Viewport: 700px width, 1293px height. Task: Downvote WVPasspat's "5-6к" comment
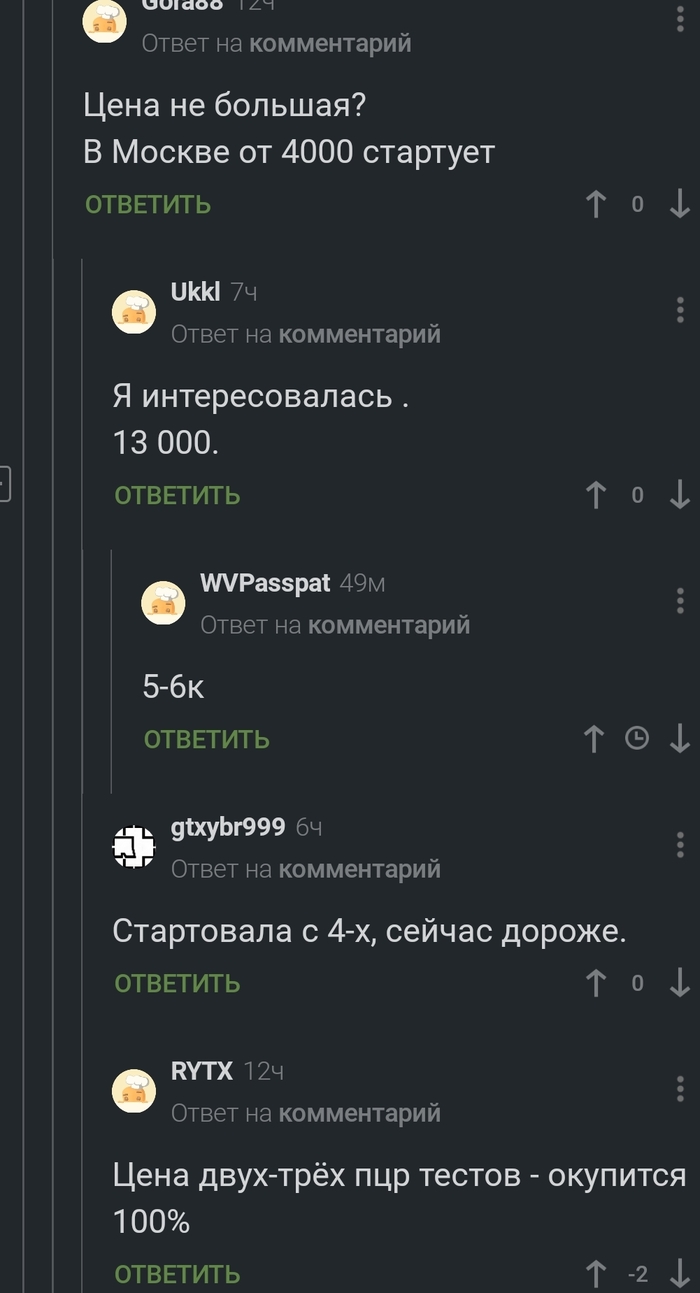click(680, 739)
